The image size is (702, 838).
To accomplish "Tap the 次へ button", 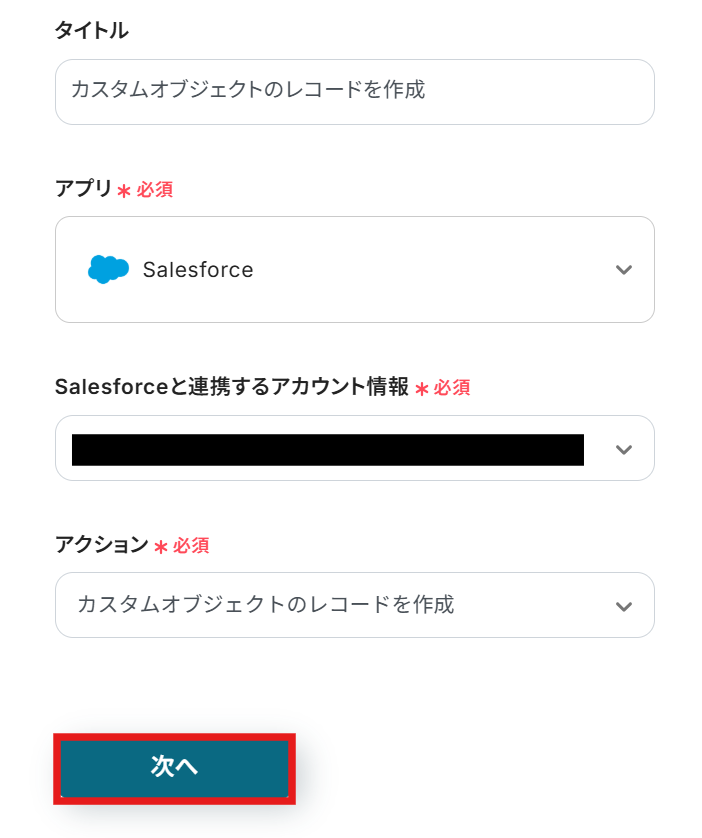I will click(174, 767).
